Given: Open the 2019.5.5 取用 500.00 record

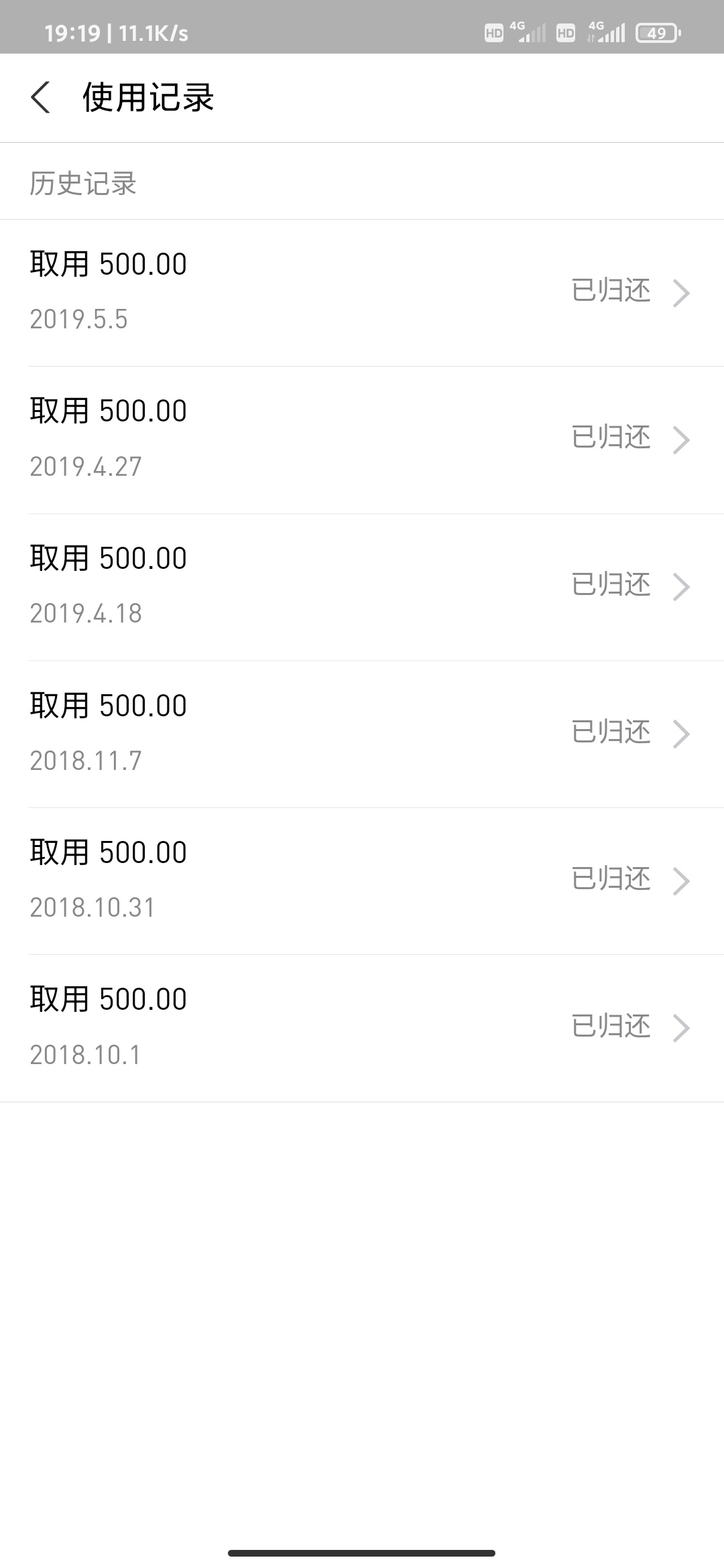Looking at the screenshot, I should coord(362,293).
